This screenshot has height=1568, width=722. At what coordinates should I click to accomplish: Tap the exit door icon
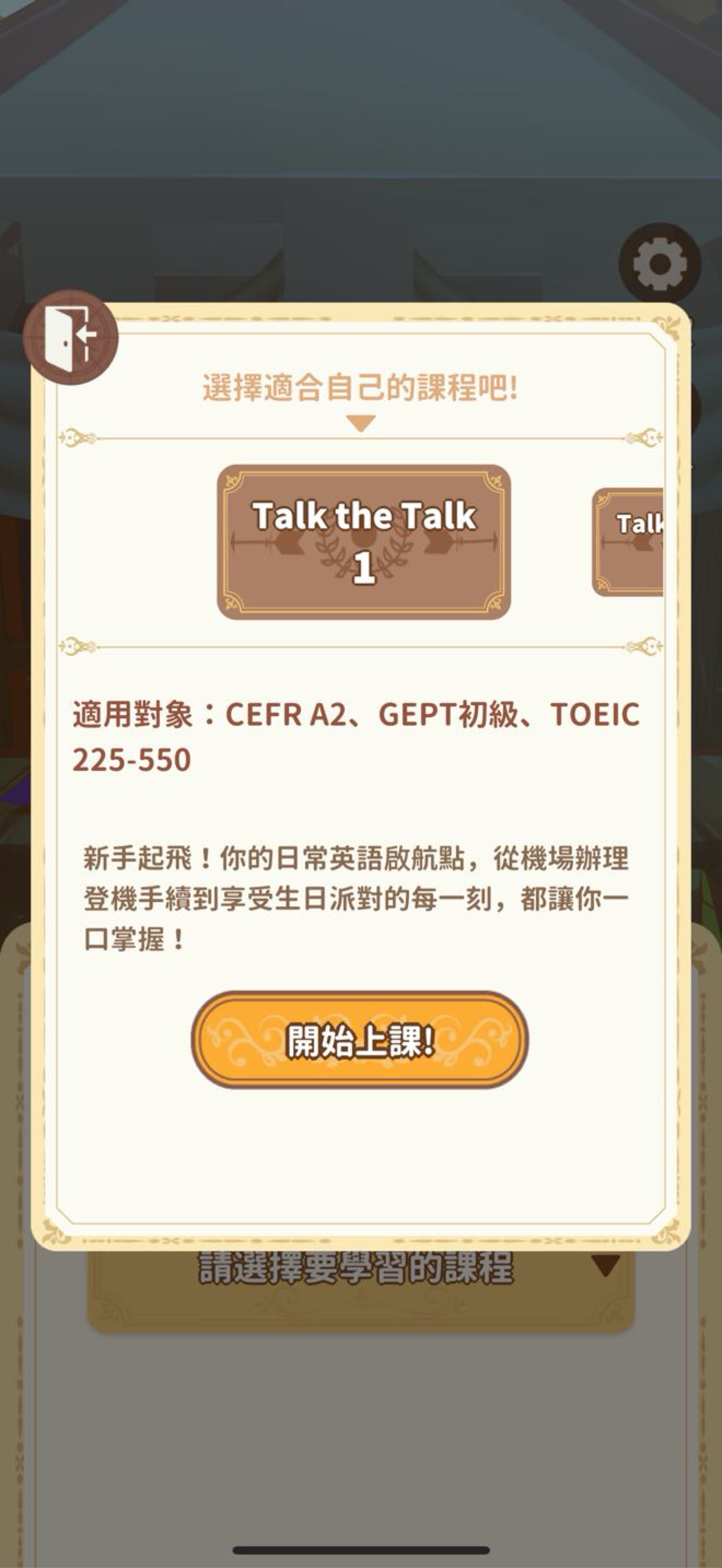point(70,337)
